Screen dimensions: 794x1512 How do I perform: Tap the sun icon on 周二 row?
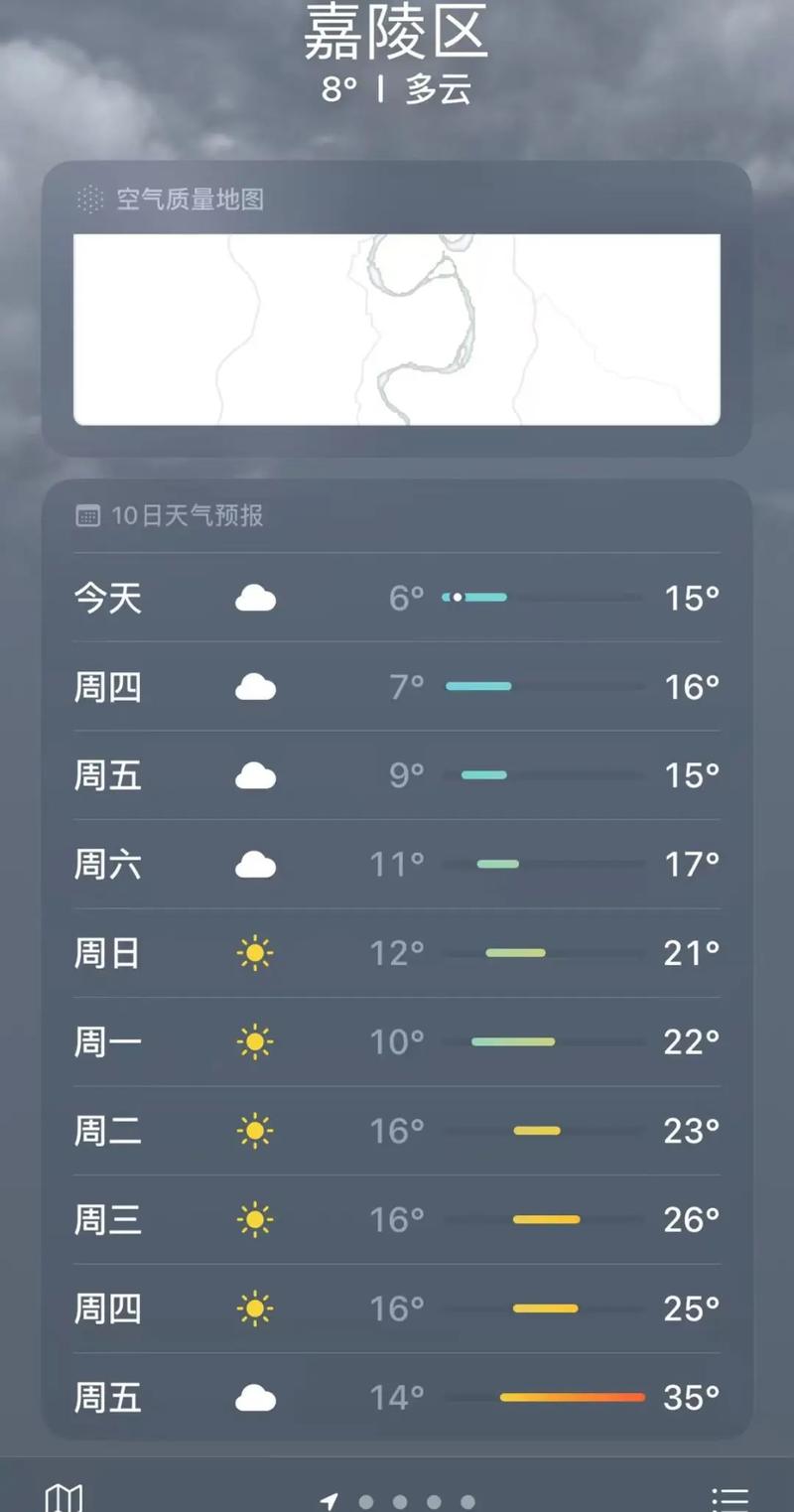pyautogui.click(x=256, y=1130)
